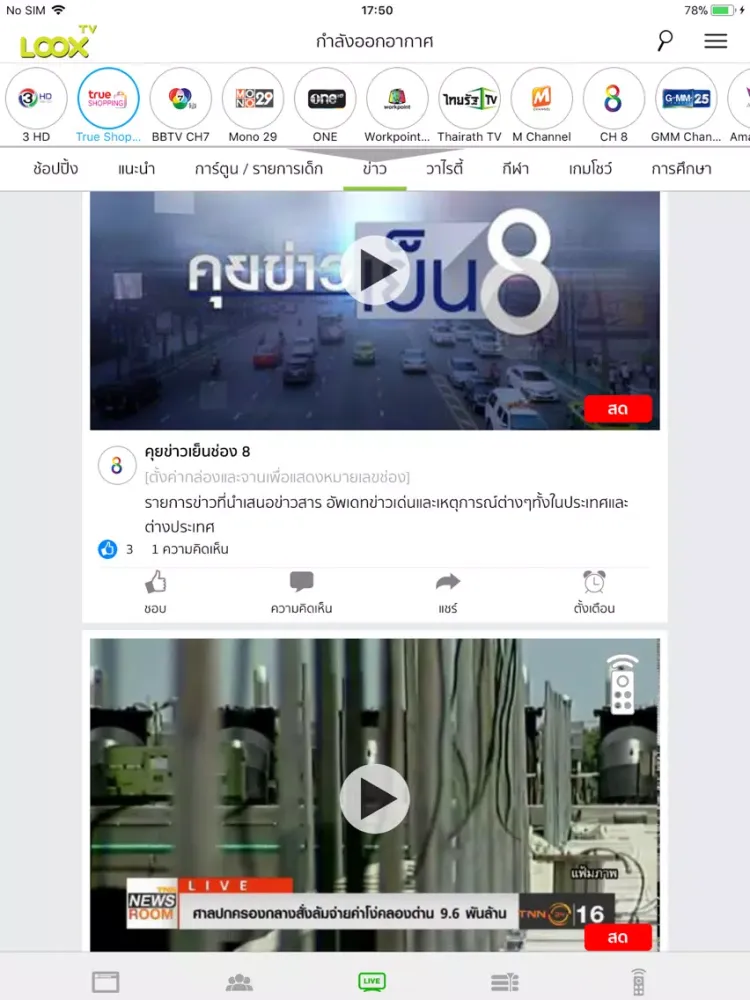The height and width of the screenshot is (1000, 750).
Task: Switch to the เกมโชว์ tab
Action: [590, 169]
